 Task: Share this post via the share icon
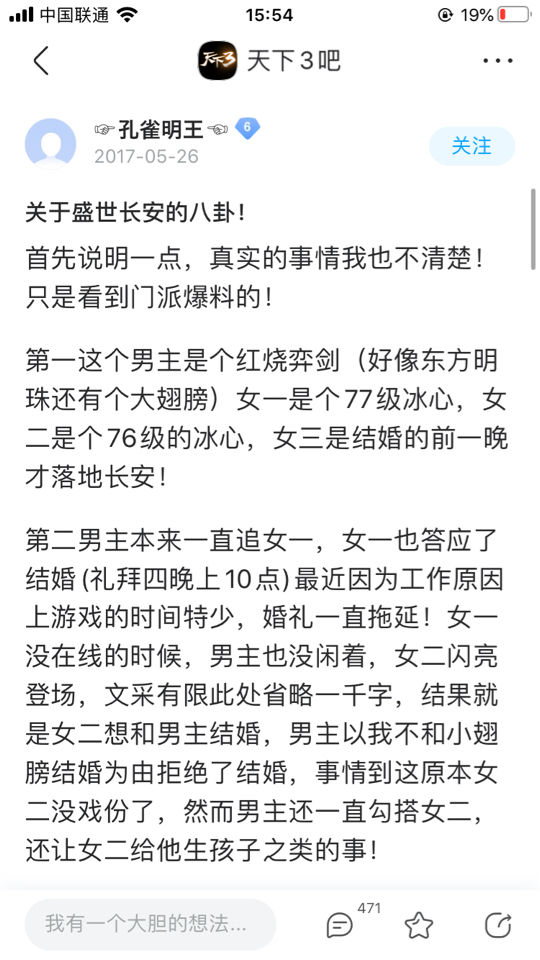click(x=498, y=924)
